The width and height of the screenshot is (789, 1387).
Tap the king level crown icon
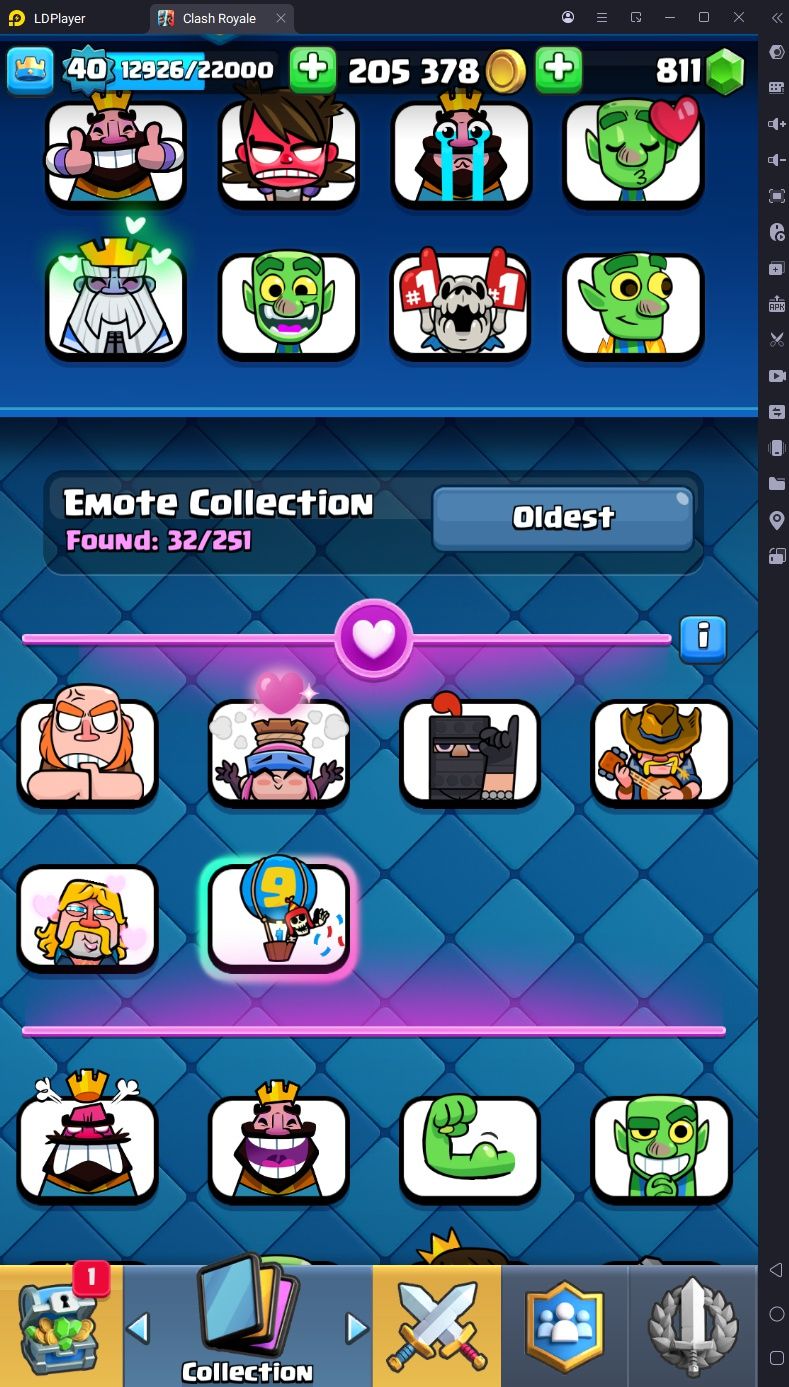coord(31,70)
